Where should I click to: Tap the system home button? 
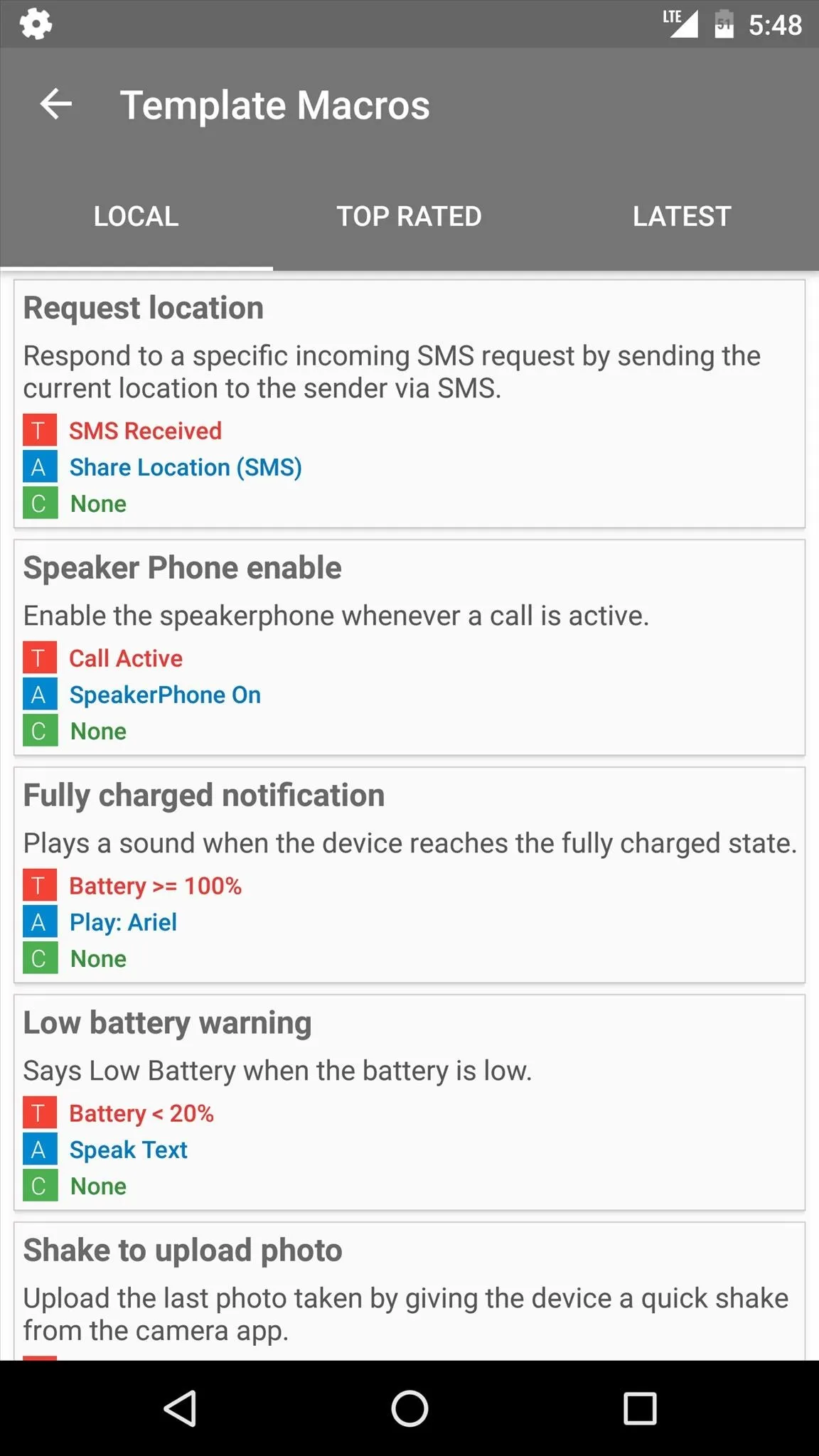pyautogui.click(x=409, y=1408)
